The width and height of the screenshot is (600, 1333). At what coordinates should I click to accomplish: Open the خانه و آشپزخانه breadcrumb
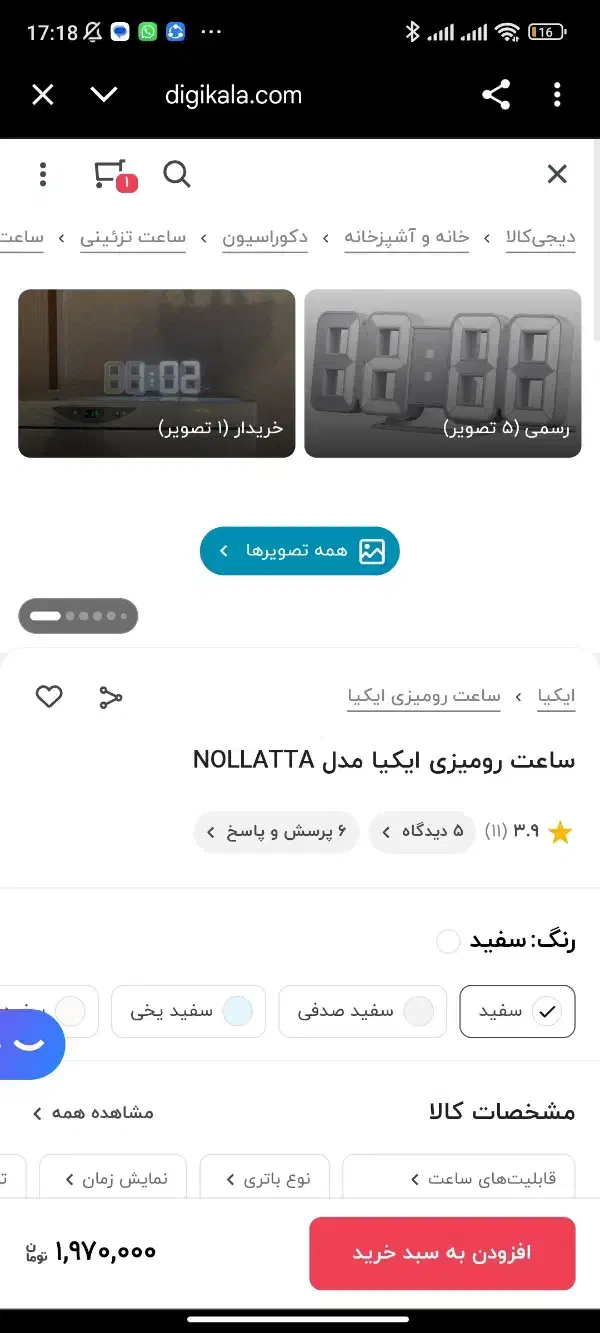407,238
